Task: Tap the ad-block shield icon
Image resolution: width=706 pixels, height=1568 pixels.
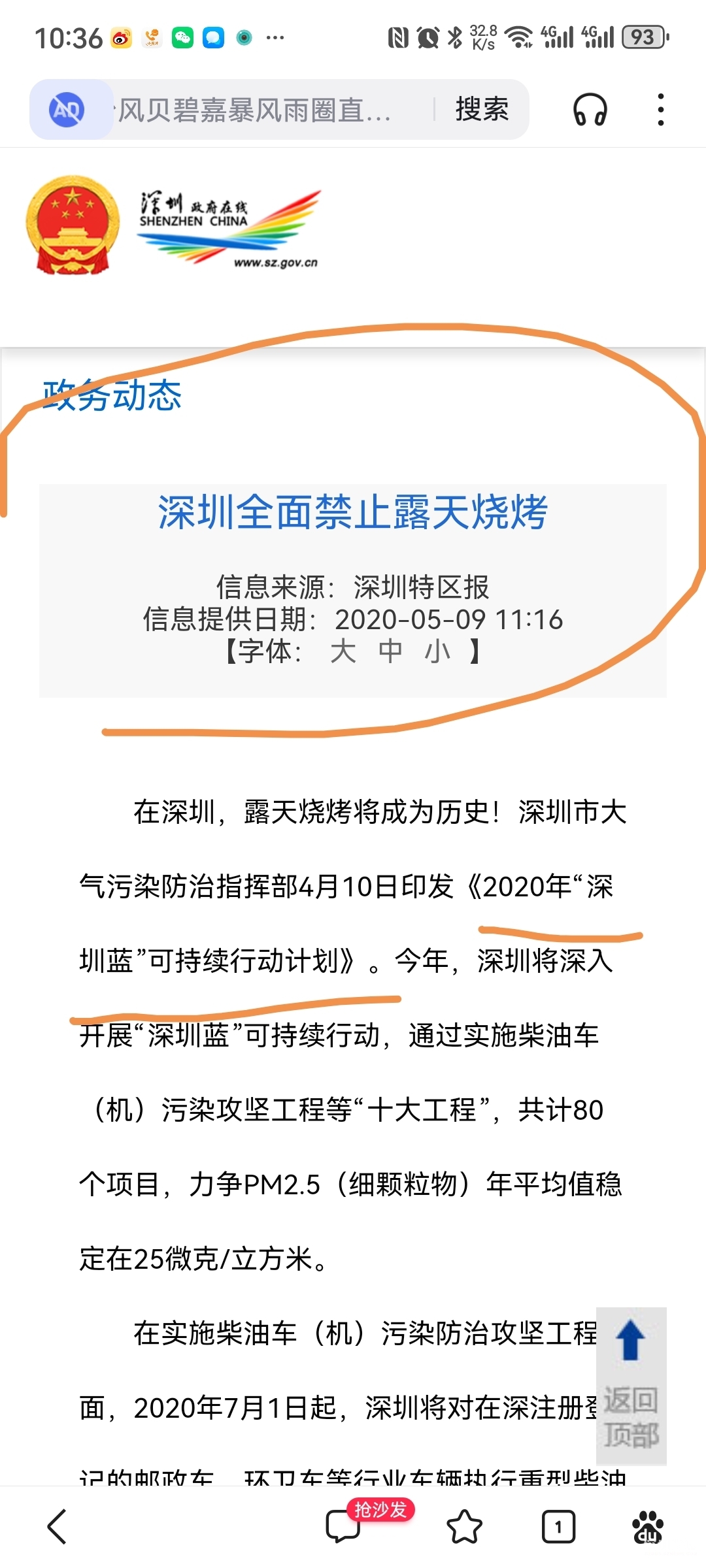Action: point(67,110)
